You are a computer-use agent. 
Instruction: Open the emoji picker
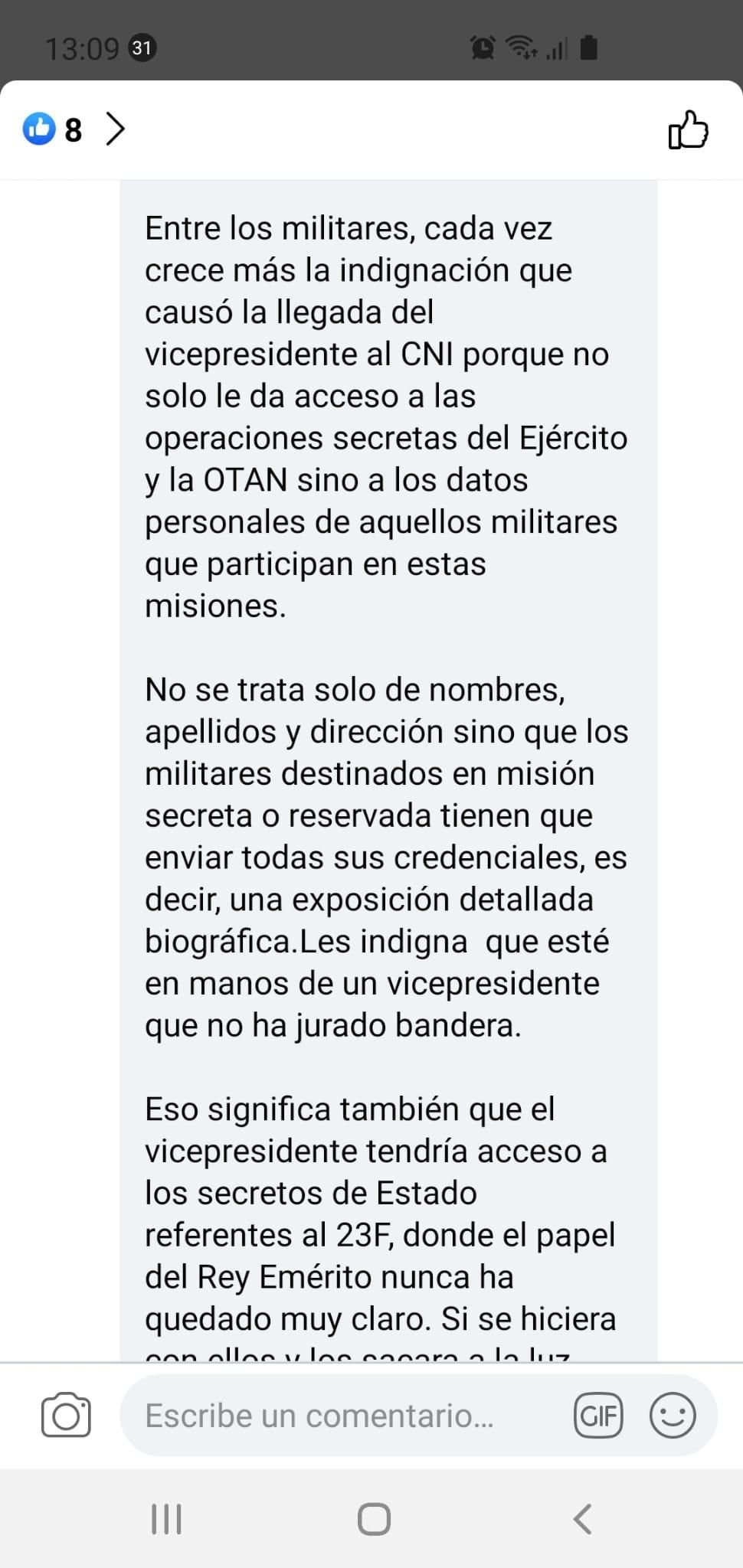[673, 1416]
